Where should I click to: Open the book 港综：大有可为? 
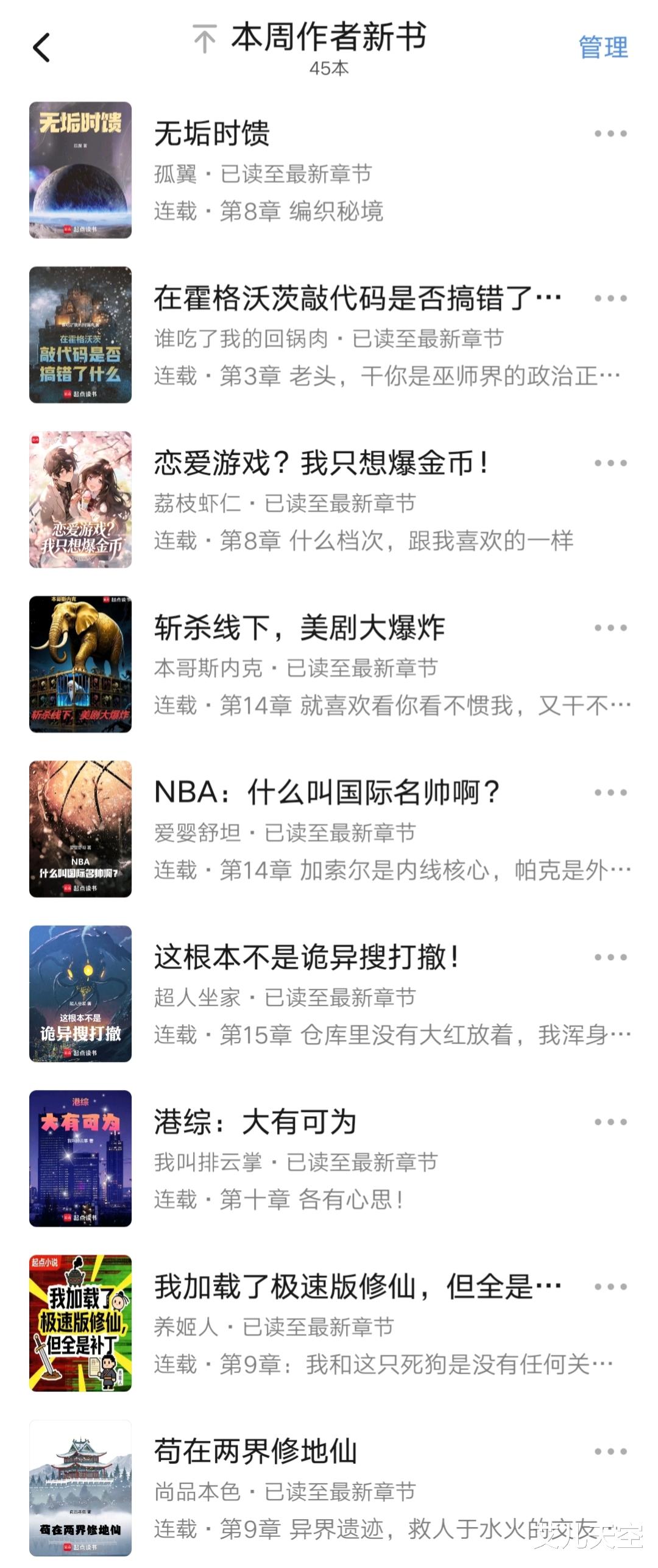329,1158
